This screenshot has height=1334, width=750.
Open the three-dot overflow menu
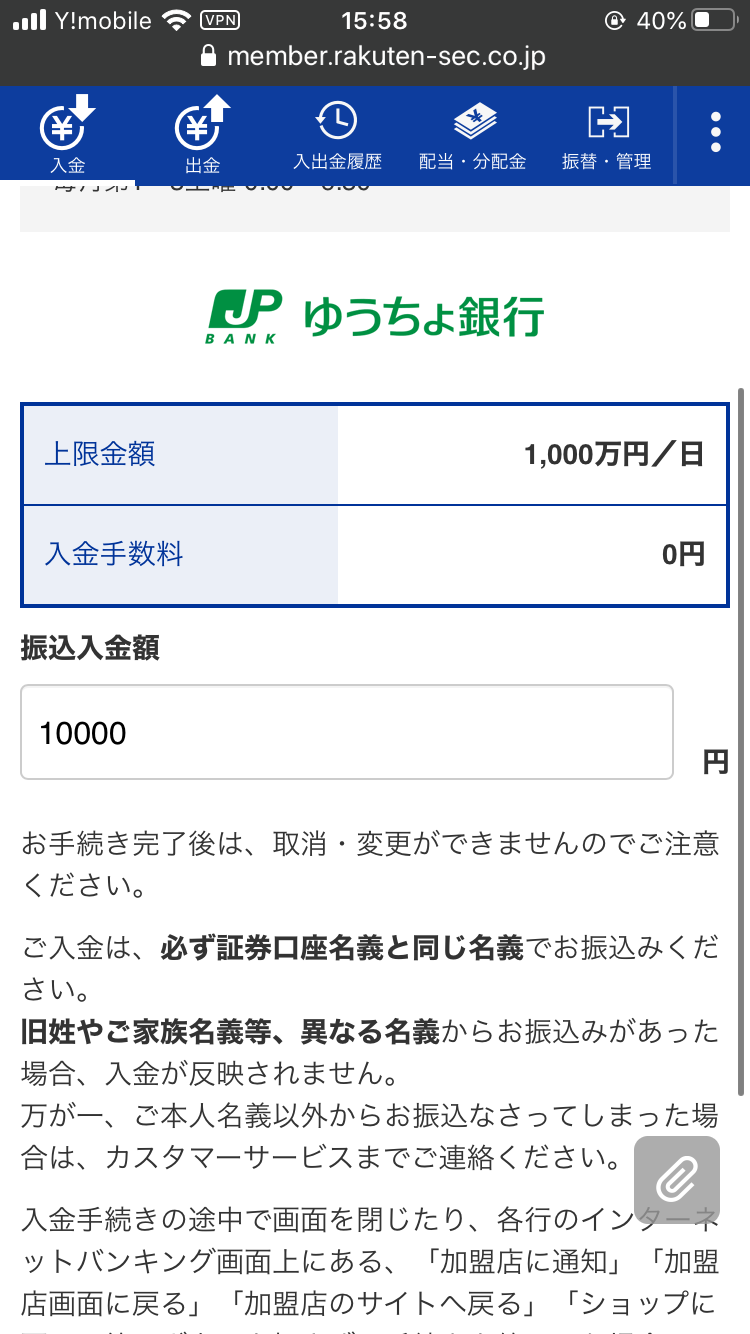[x=715, y=133]
